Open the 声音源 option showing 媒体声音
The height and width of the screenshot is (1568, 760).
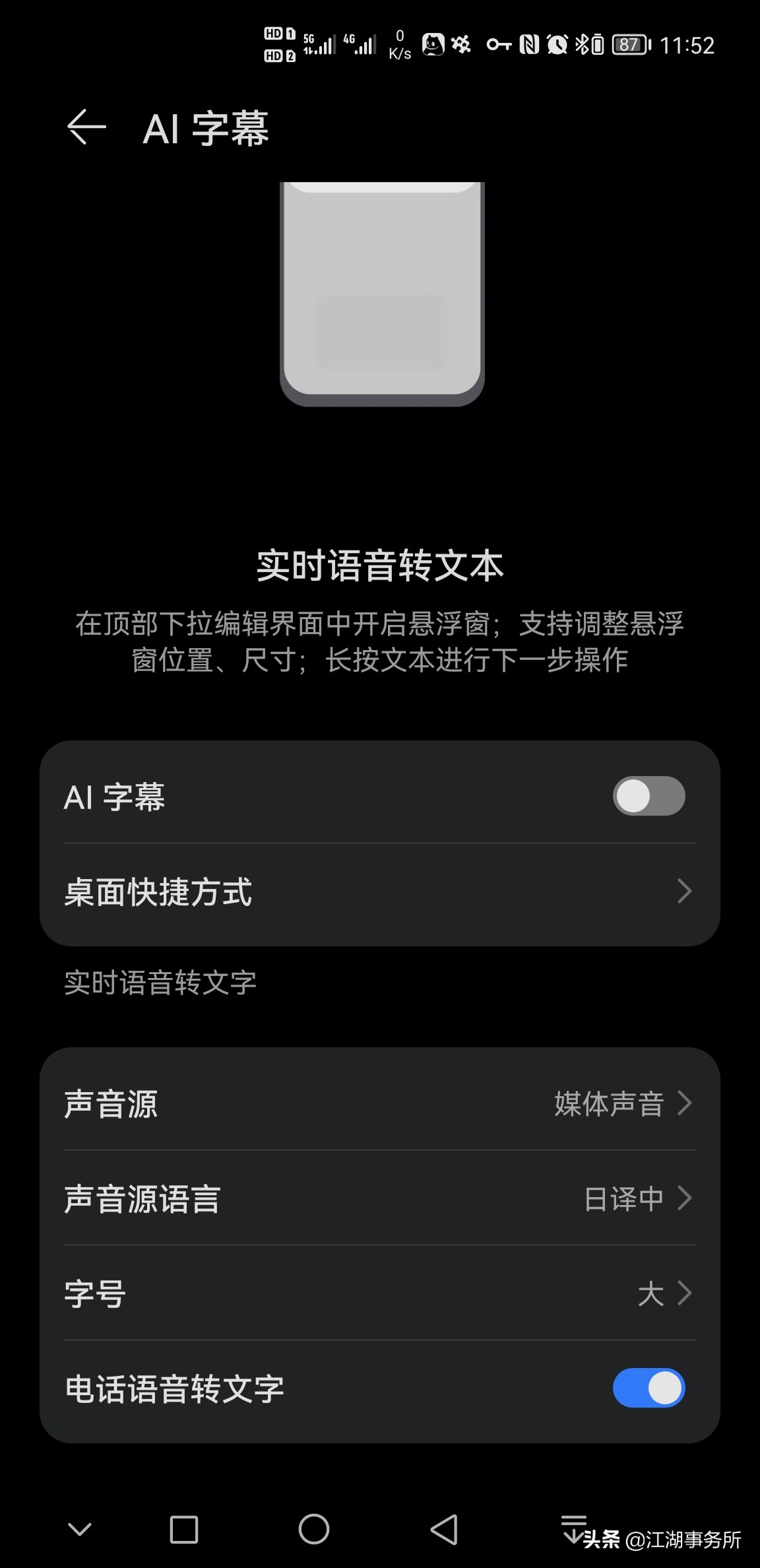point(380,1104)
